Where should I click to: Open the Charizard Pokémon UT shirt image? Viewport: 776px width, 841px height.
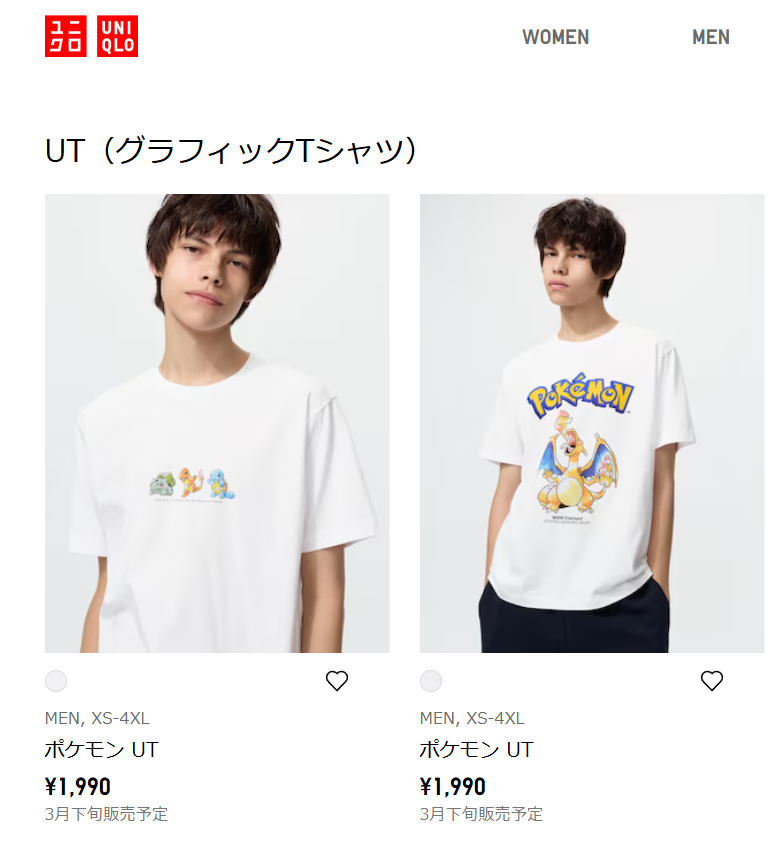[592, 423]
